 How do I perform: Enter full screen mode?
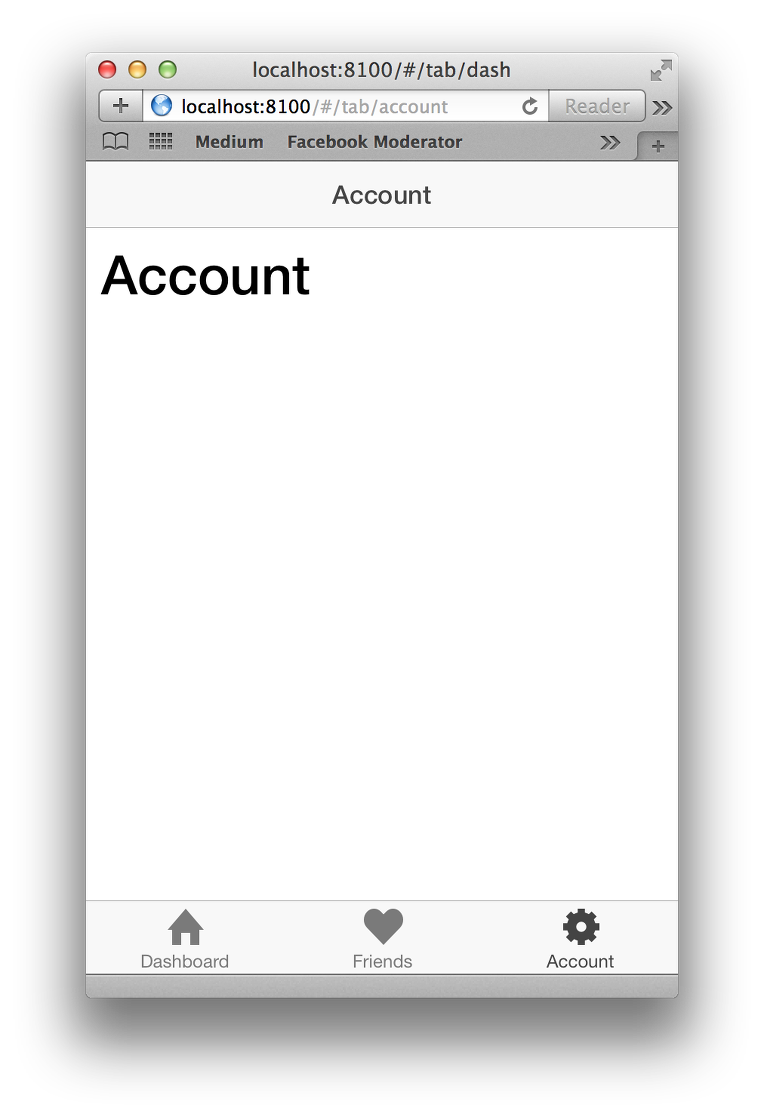pyautogui.click(x=660, y=70)
